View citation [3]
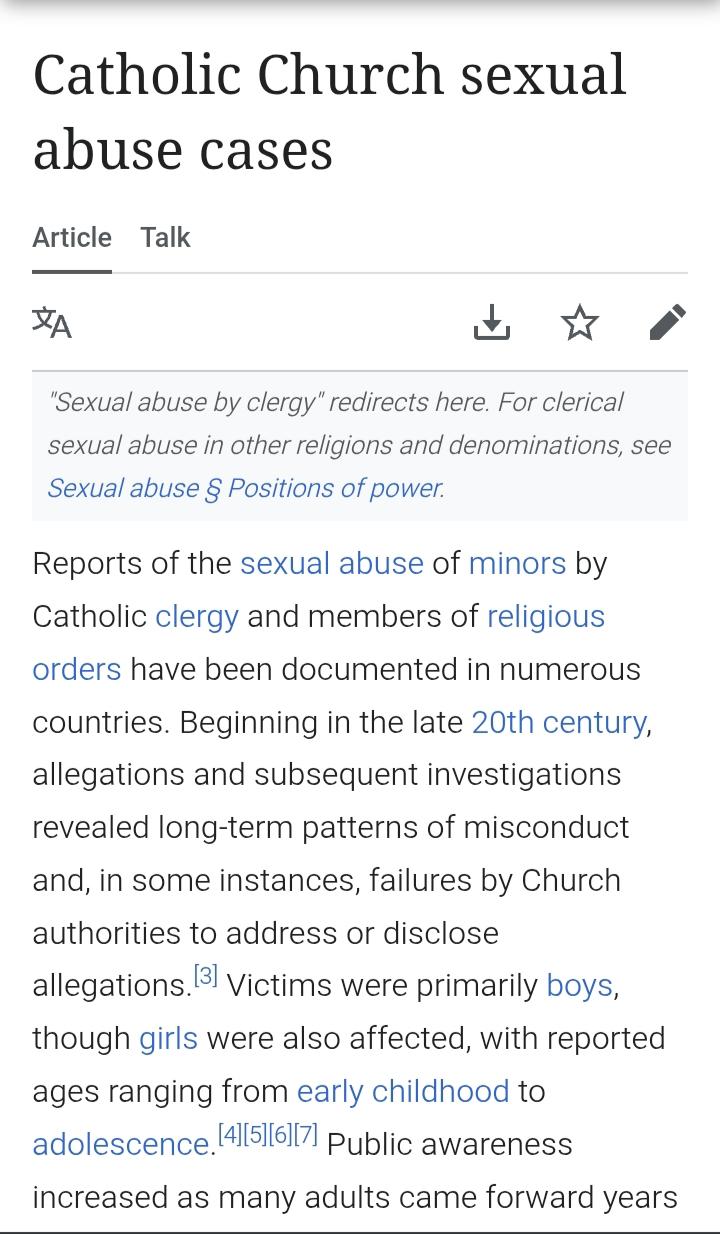 click(x=205, y=976)
